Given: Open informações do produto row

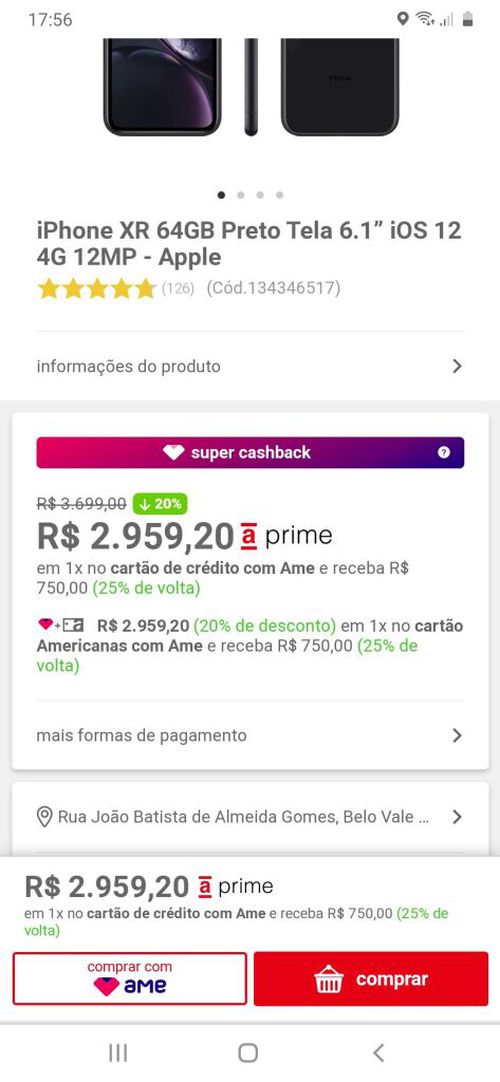Looking at the screenshot, I should coord(250,366).
